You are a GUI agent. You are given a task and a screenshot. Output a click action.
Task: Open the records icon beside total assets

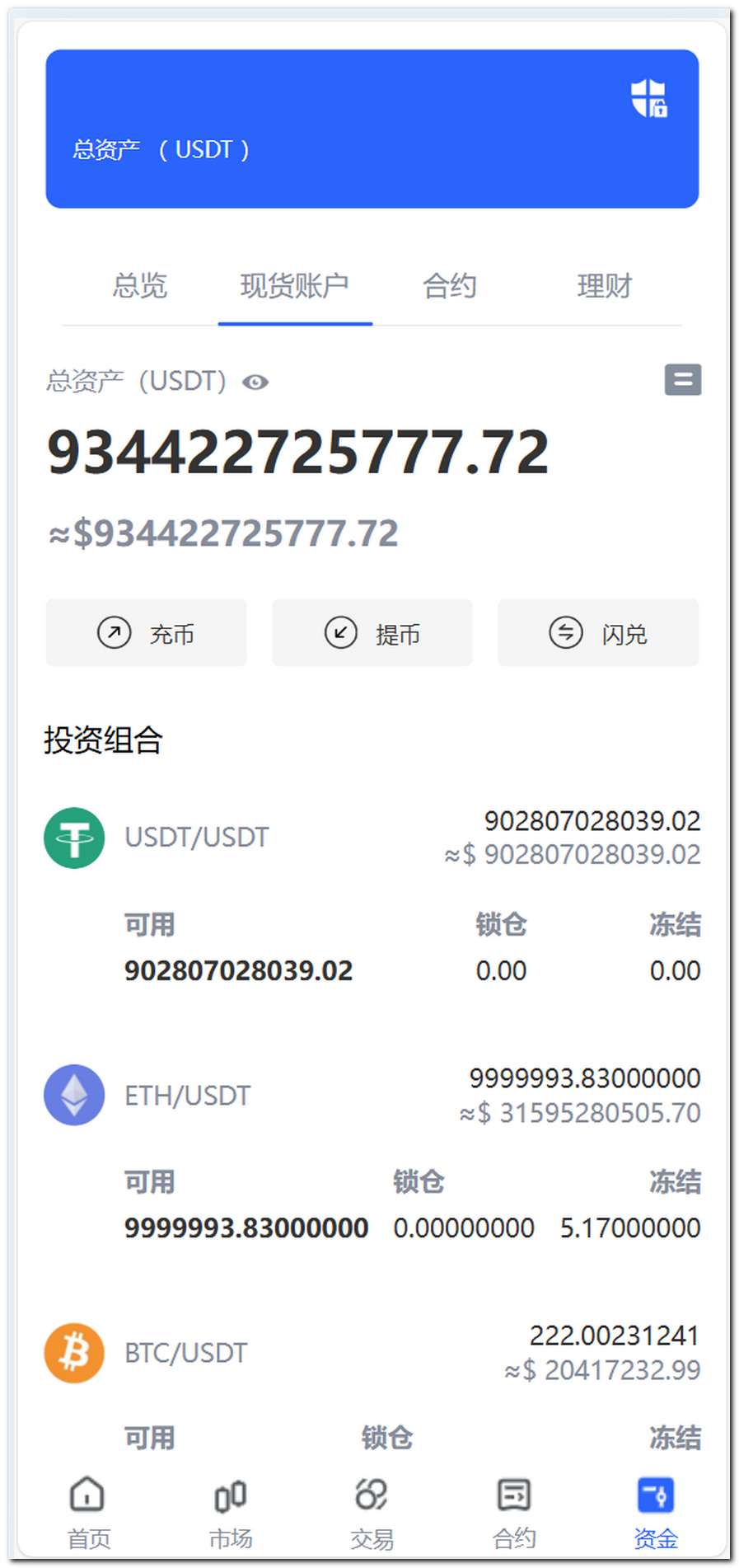pos(682,380)
